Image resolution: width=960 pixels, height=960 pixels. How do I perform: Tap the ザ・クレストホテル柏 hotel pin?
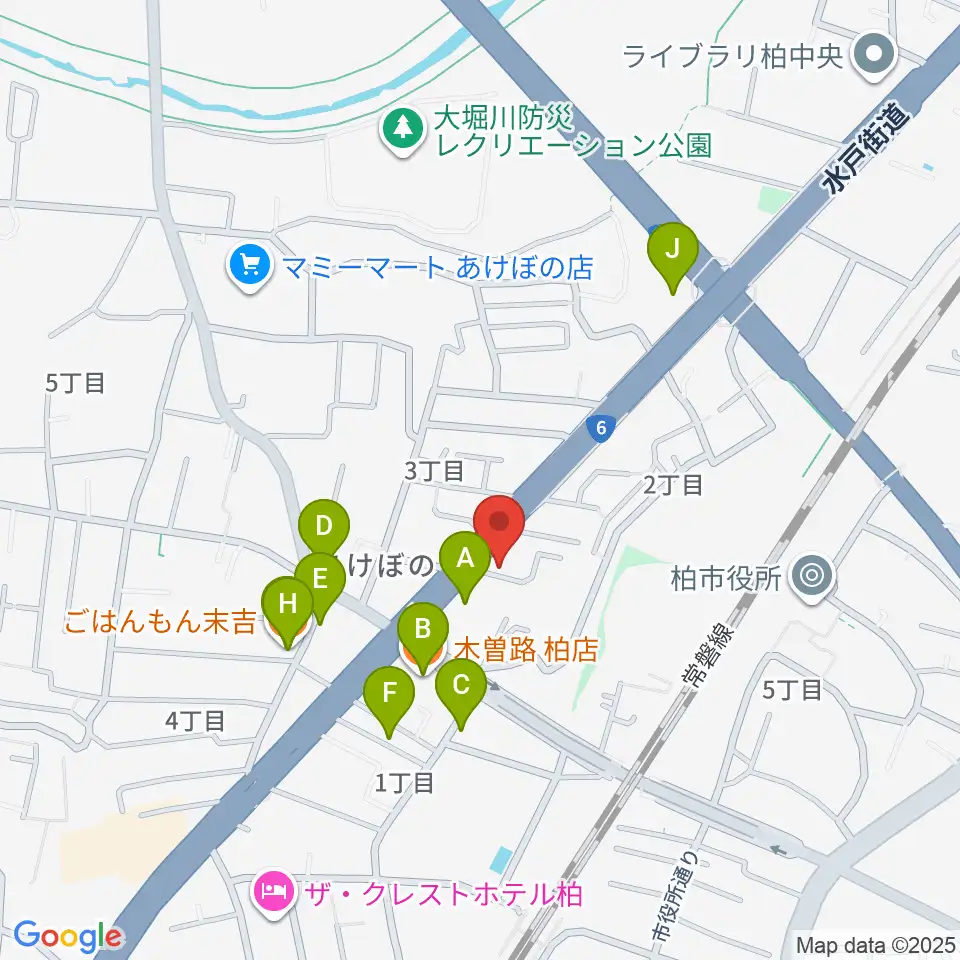pyautogui.click(x=275, y=893)
